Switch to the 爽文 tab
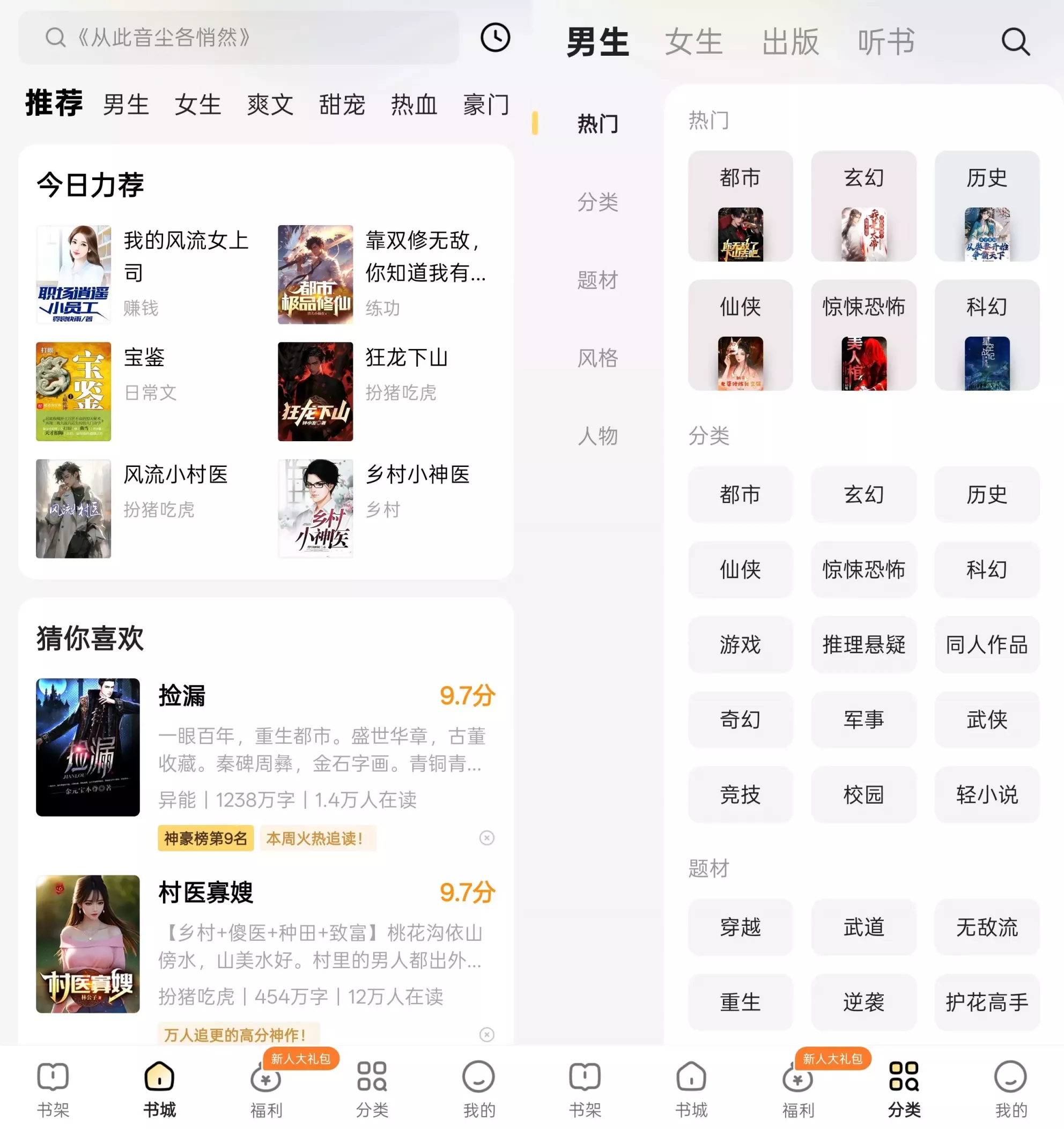 click(270, 105)
